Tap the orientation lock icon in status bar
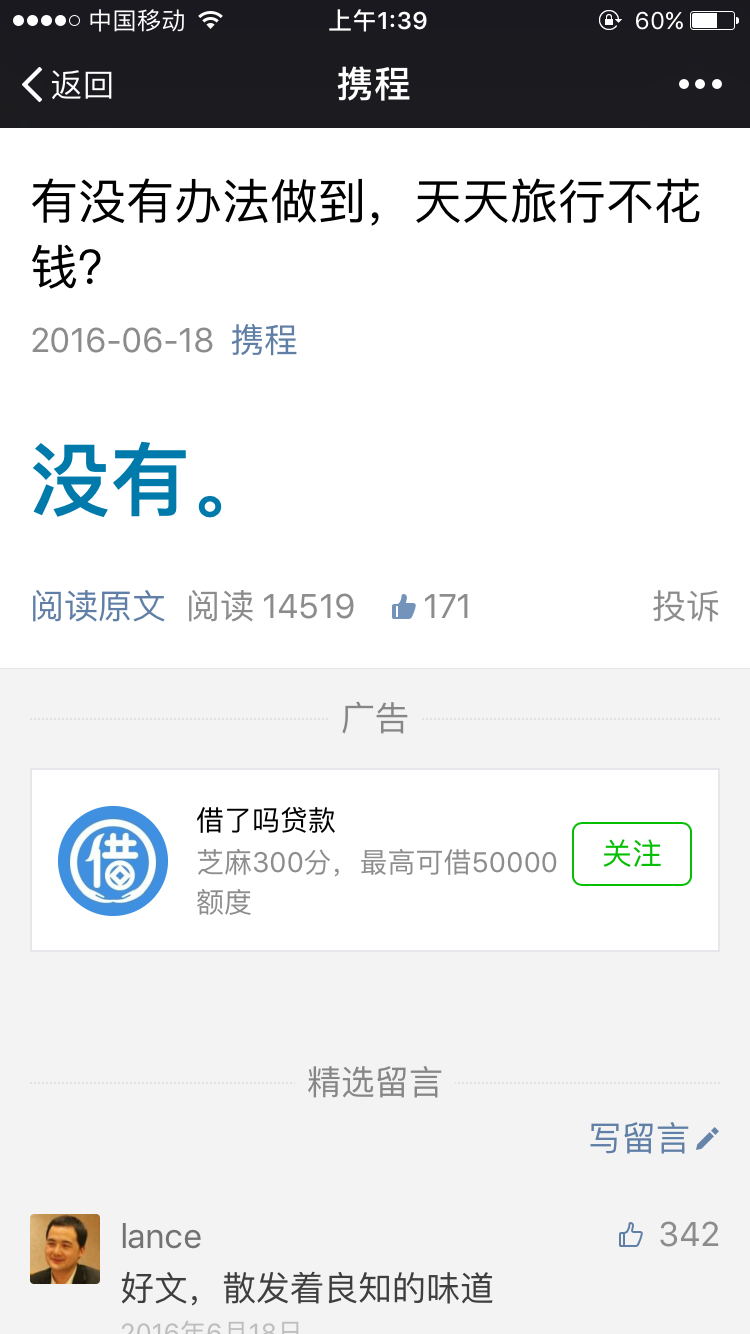Viewport: 750px width, 1334px height. pyautogui.click(x=610, y=20)
